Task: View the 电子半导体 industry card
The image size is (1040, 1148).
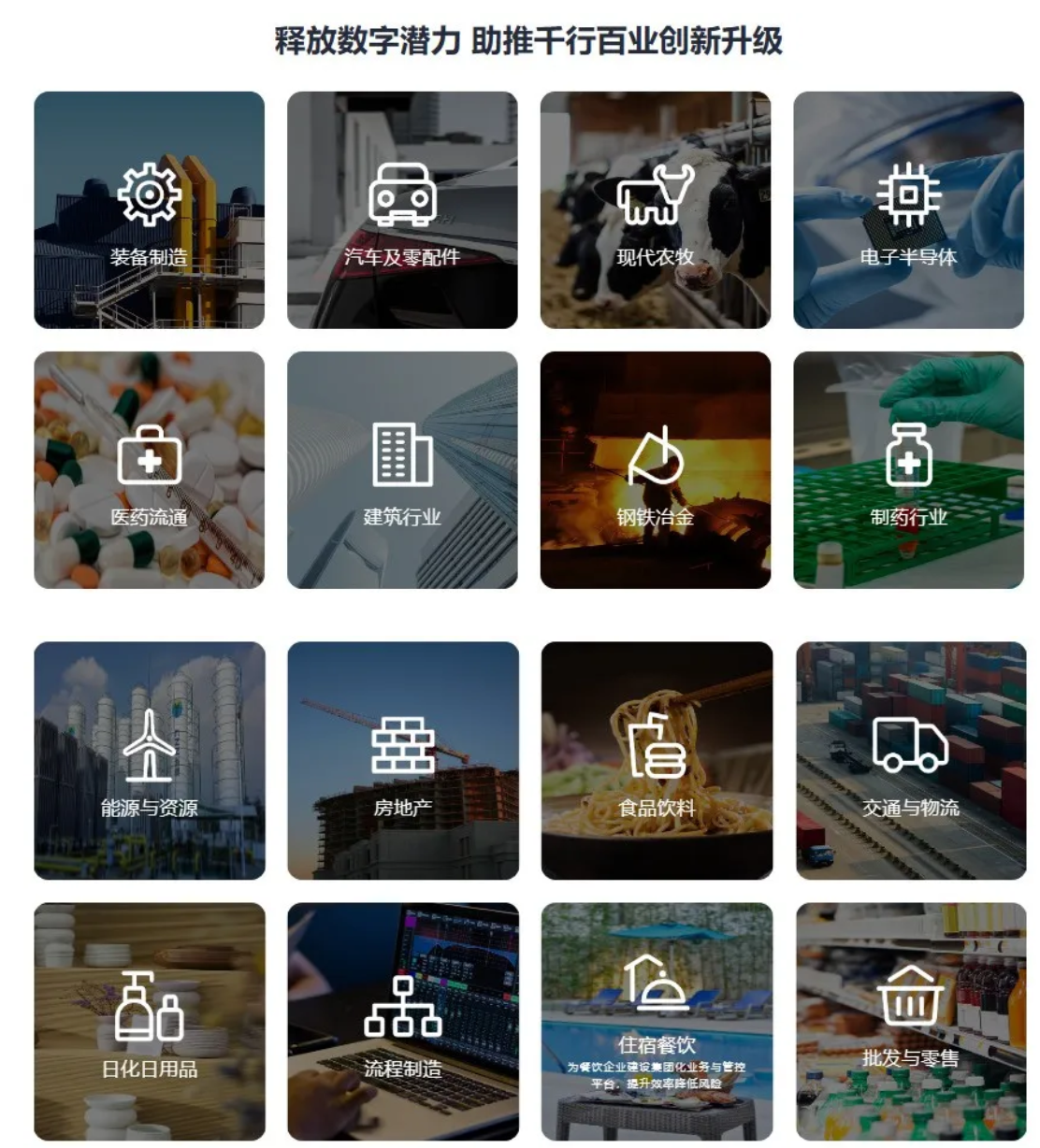Action: (908, 210)
